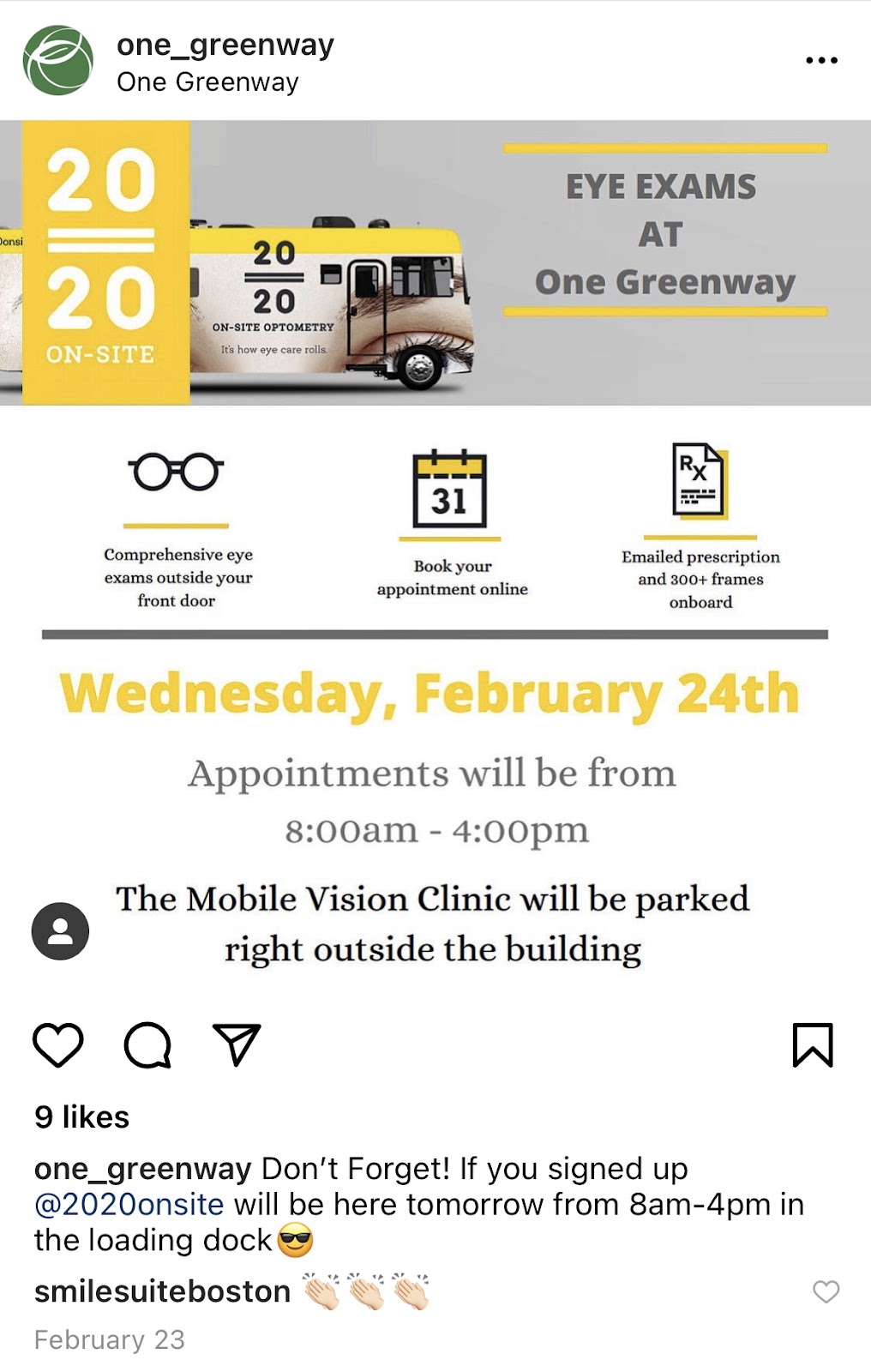Share the post via paper plane icon
This screenshot has height=1372, width=871.
pyautogui.click(x=237, y=1044)
